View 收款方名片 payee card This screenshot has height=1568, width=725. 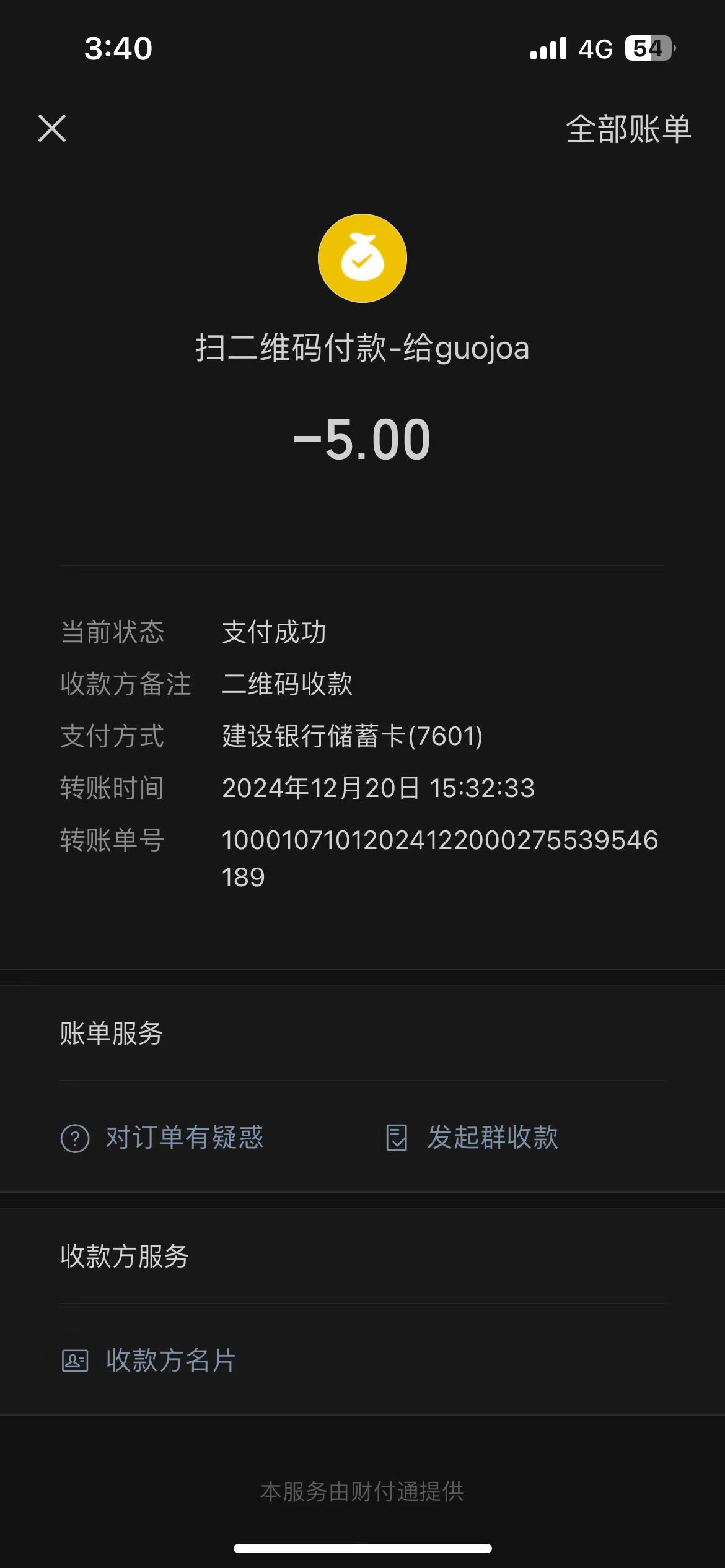coord(149,1361)
